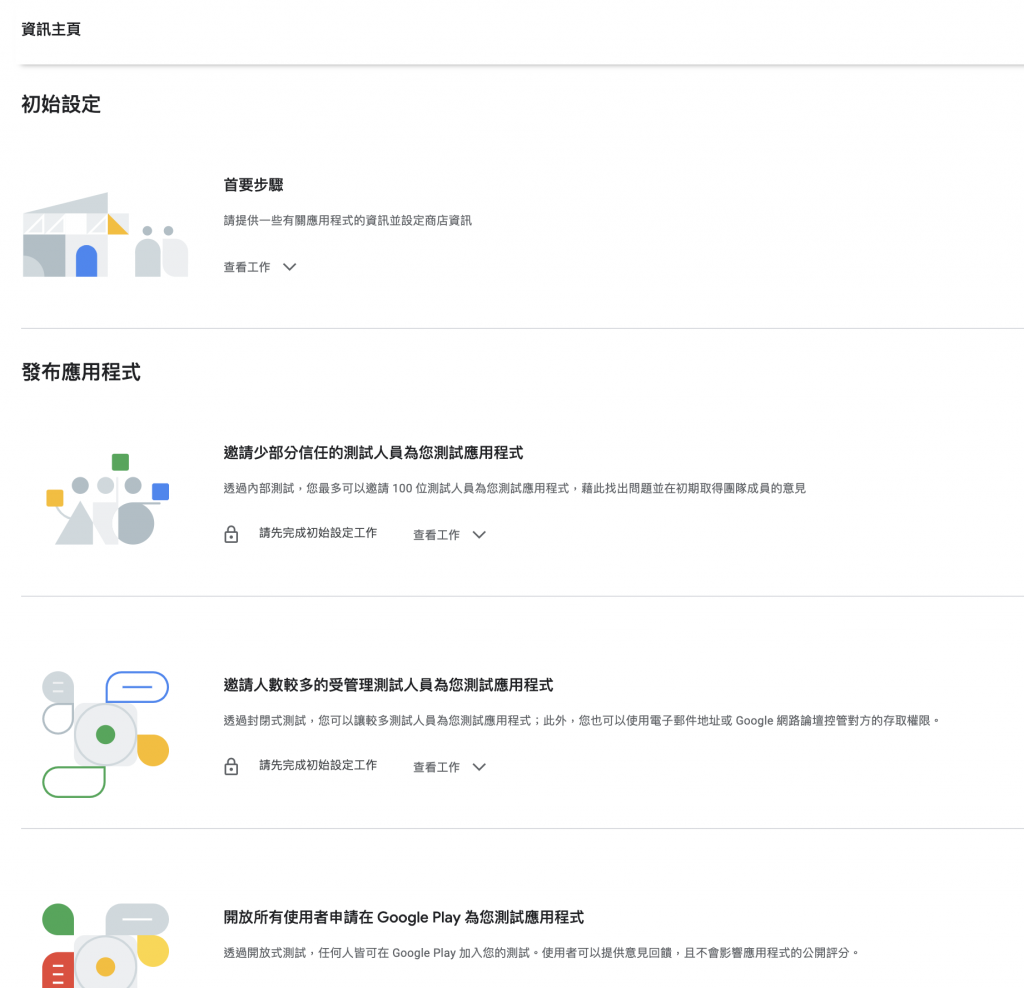
Task: Expand 查看工作 under 首要步驟
Action: (259, 267)
